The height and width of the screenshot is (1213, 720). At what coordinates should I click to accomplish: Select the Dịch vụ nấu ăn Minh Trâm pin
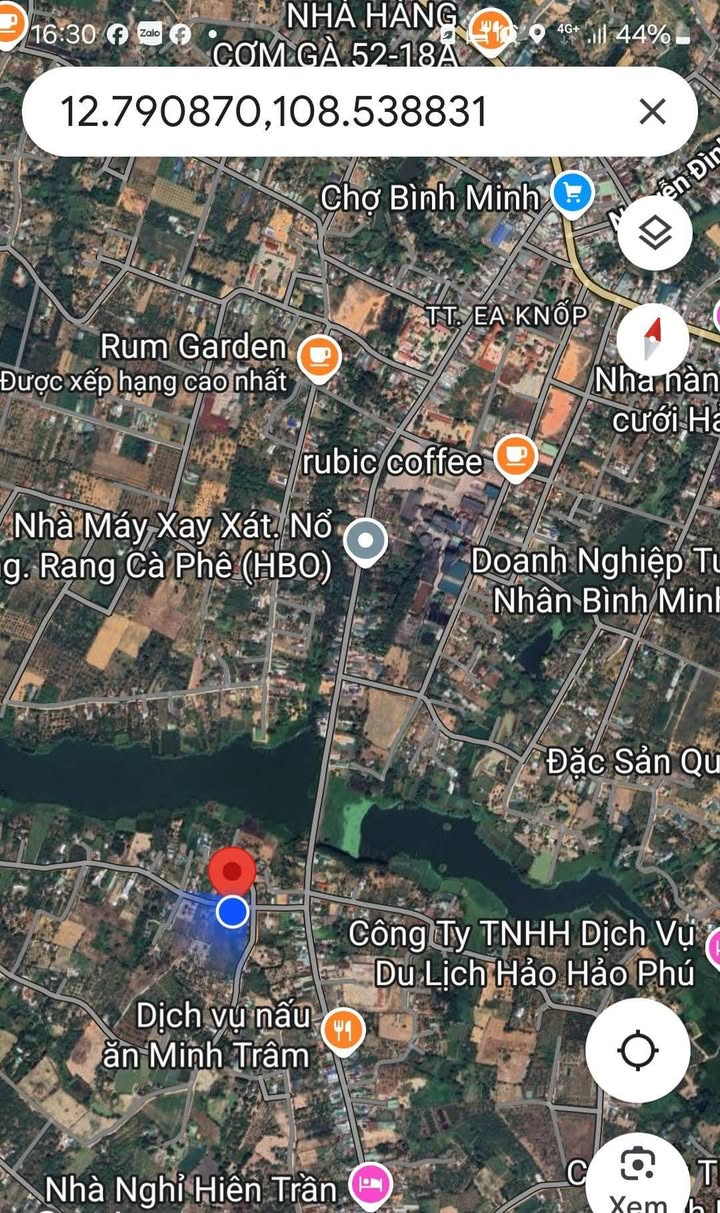[x=343, y=1028]
